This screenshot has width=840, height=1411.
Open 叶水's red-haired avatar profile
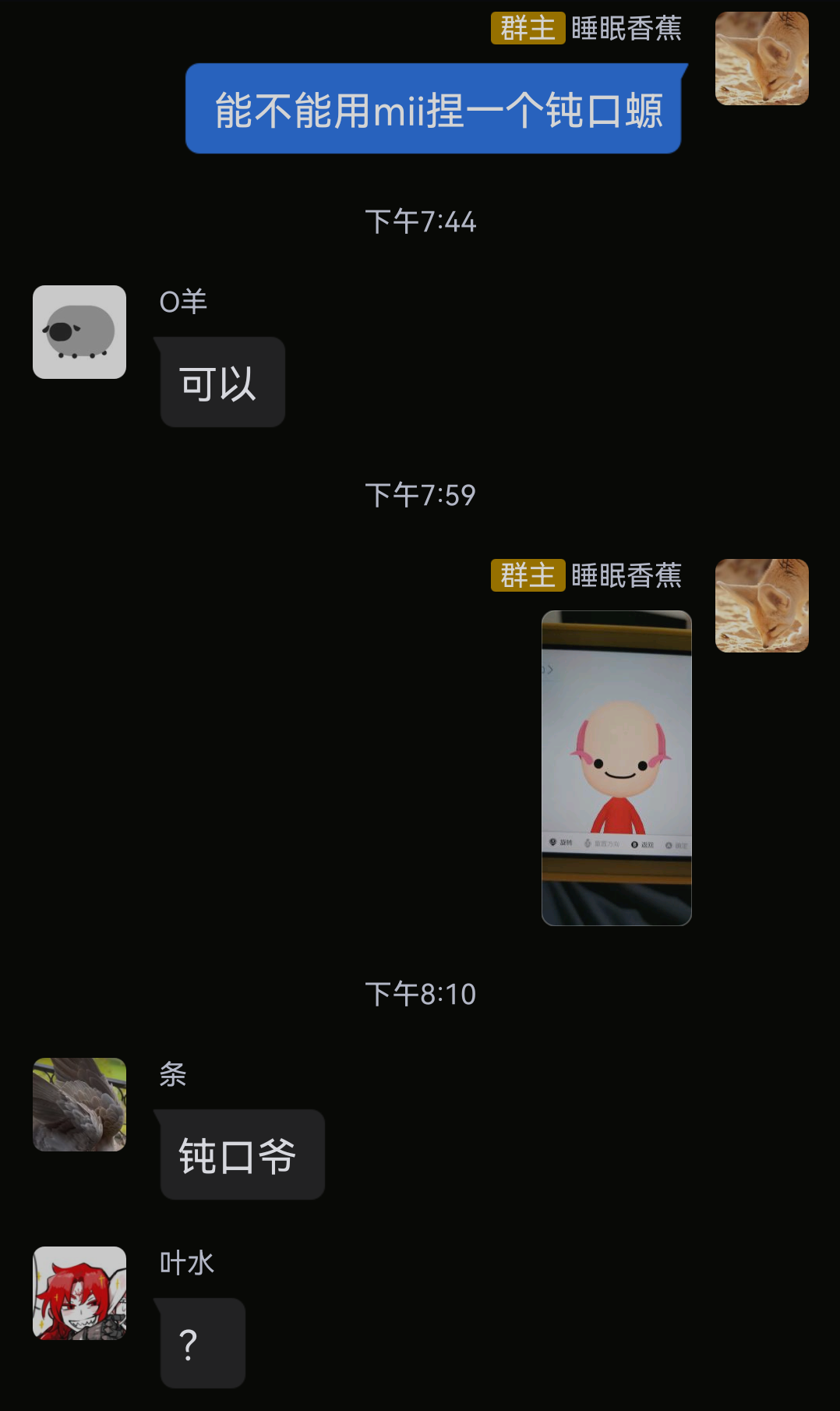coord(79,1293)
